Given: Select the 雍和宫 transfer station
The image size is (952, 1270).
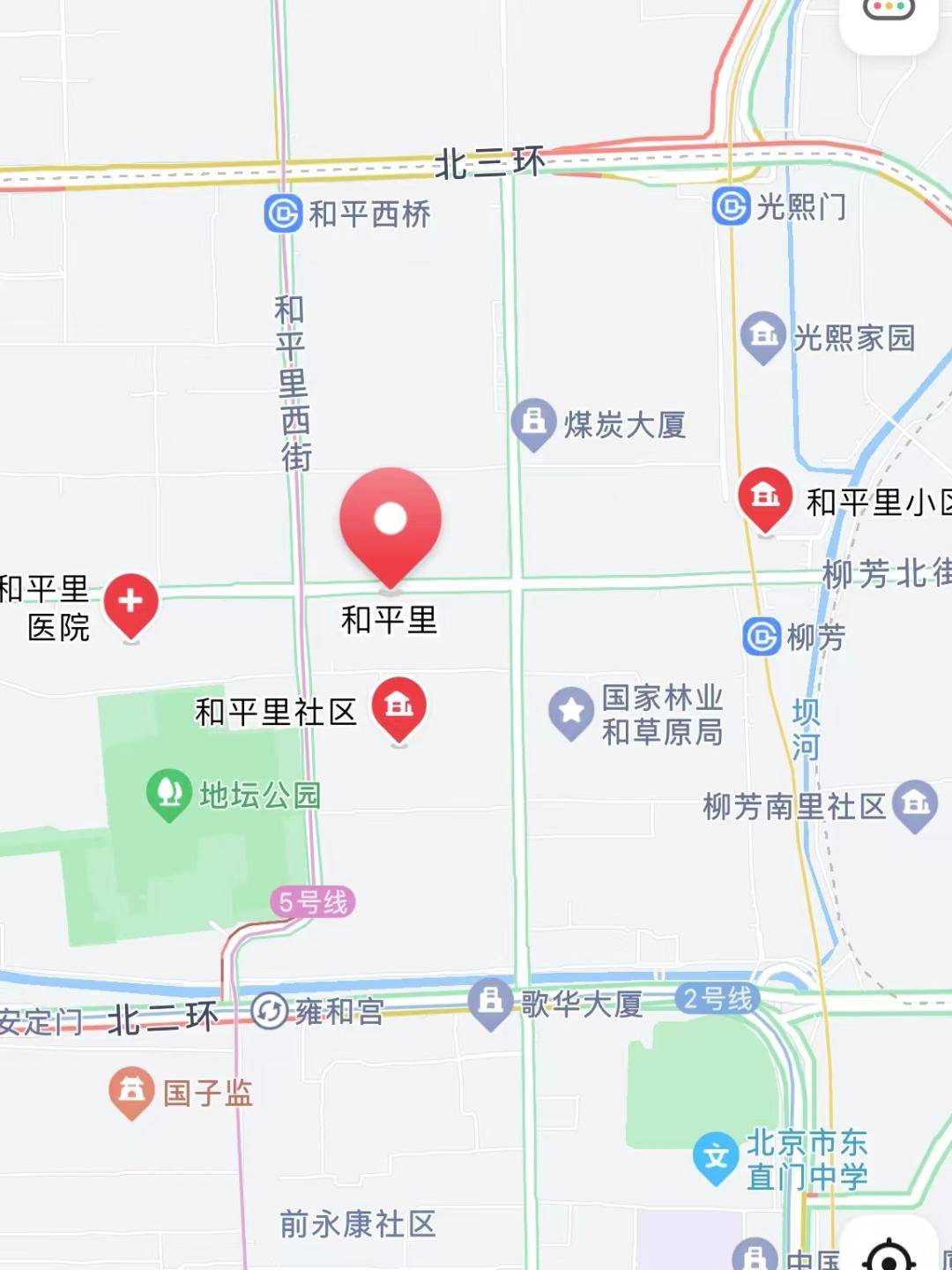Looking at the screenshot, I should pos(270,1011).
